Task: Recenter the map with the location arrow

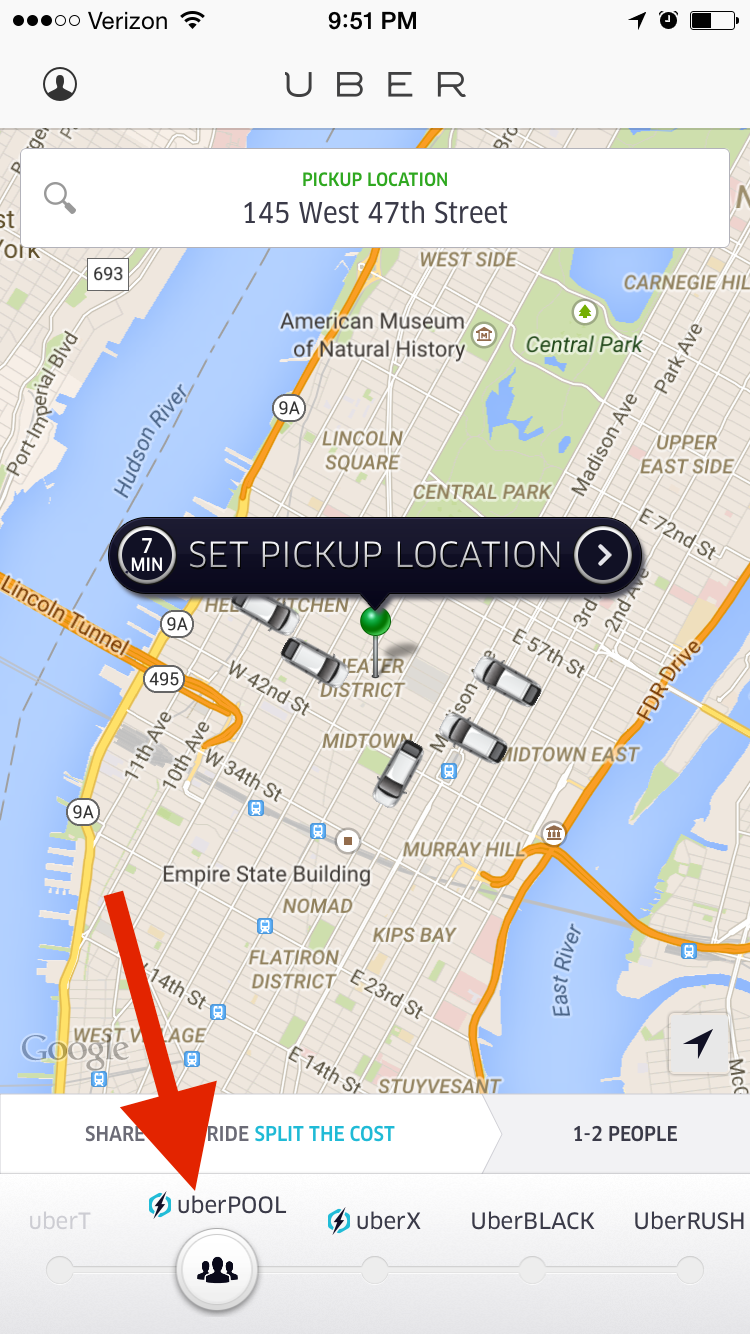Action: pyautogui.click(x=699, y=1044)
